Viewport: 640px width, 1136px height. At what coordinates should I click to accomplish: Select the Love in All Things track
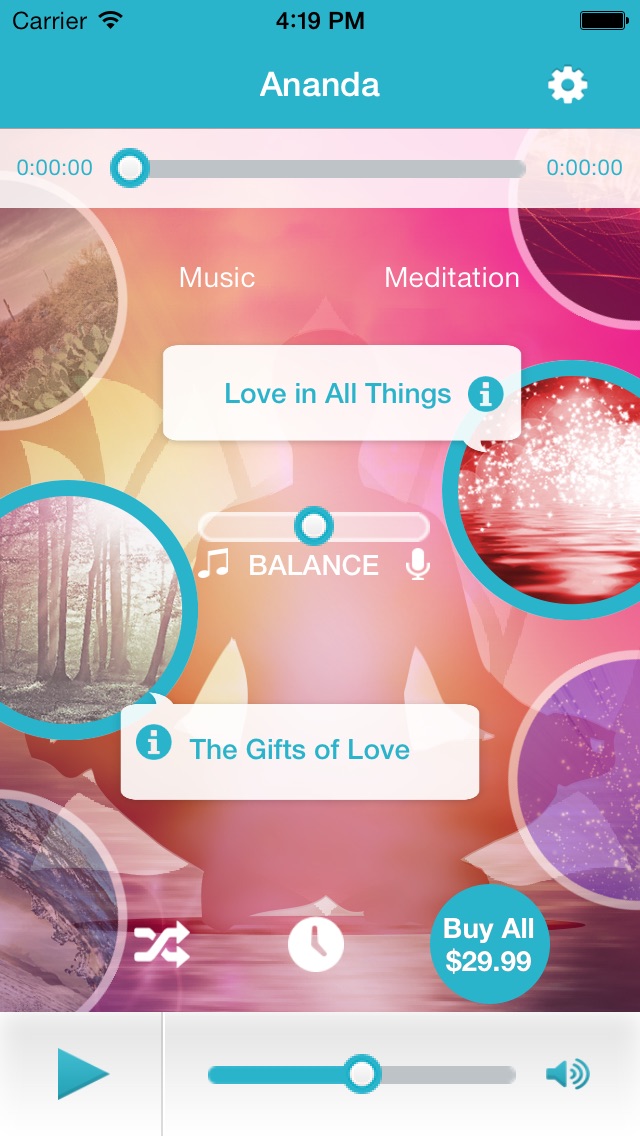coord(337,394)
